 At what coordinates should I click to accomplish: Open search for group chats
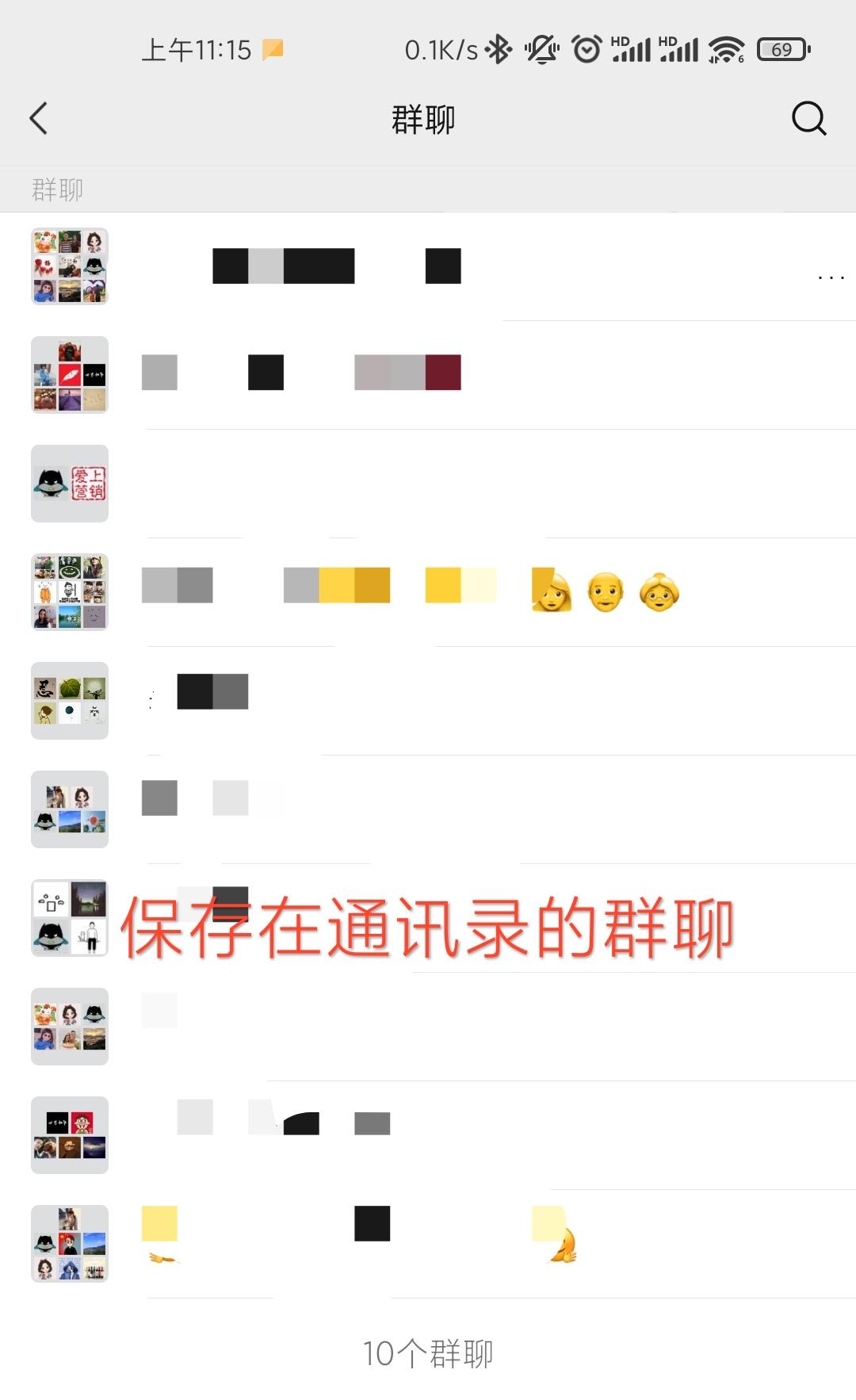click(x=808, y=119)
